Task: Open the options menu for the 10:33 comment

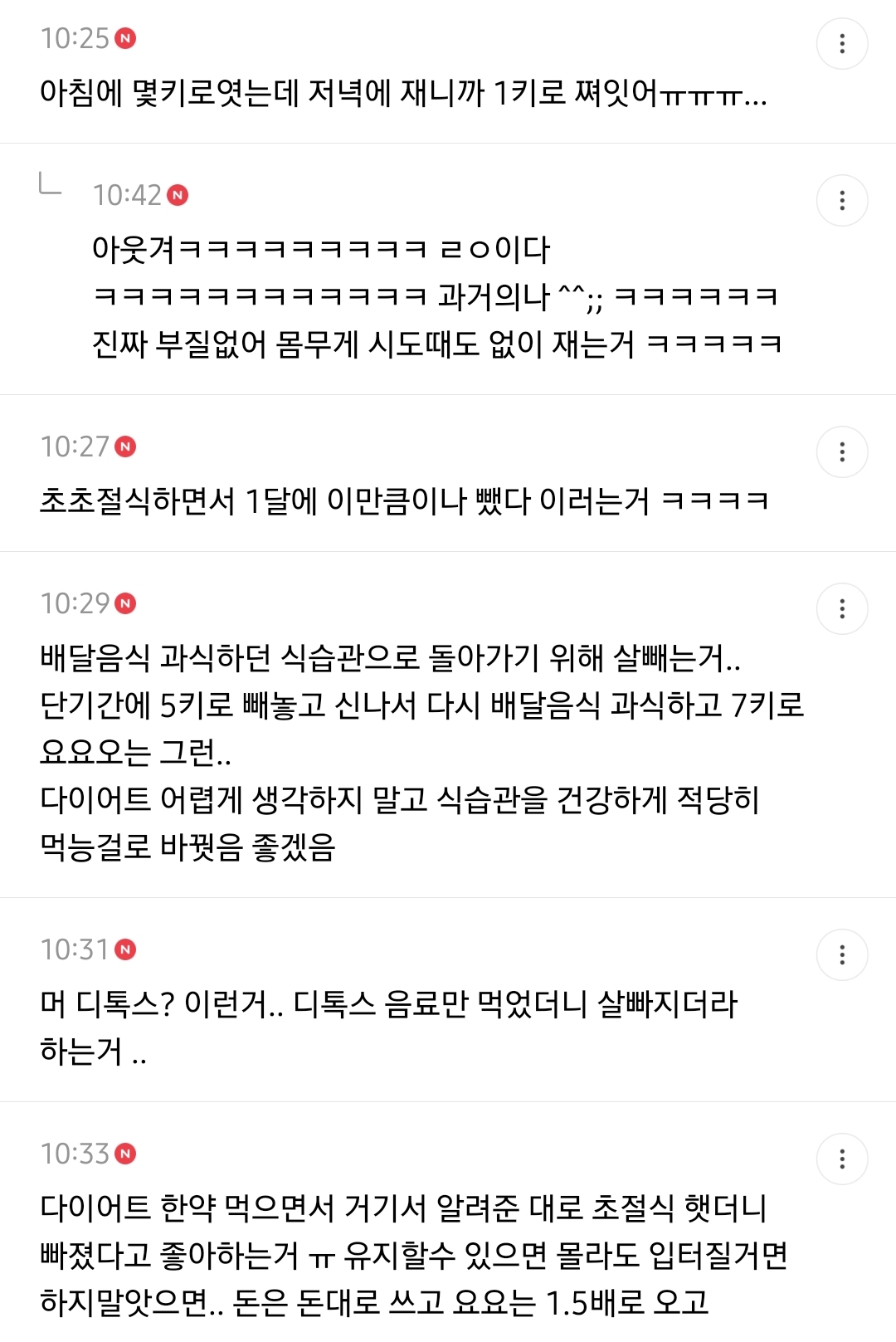Action: 842,1159
